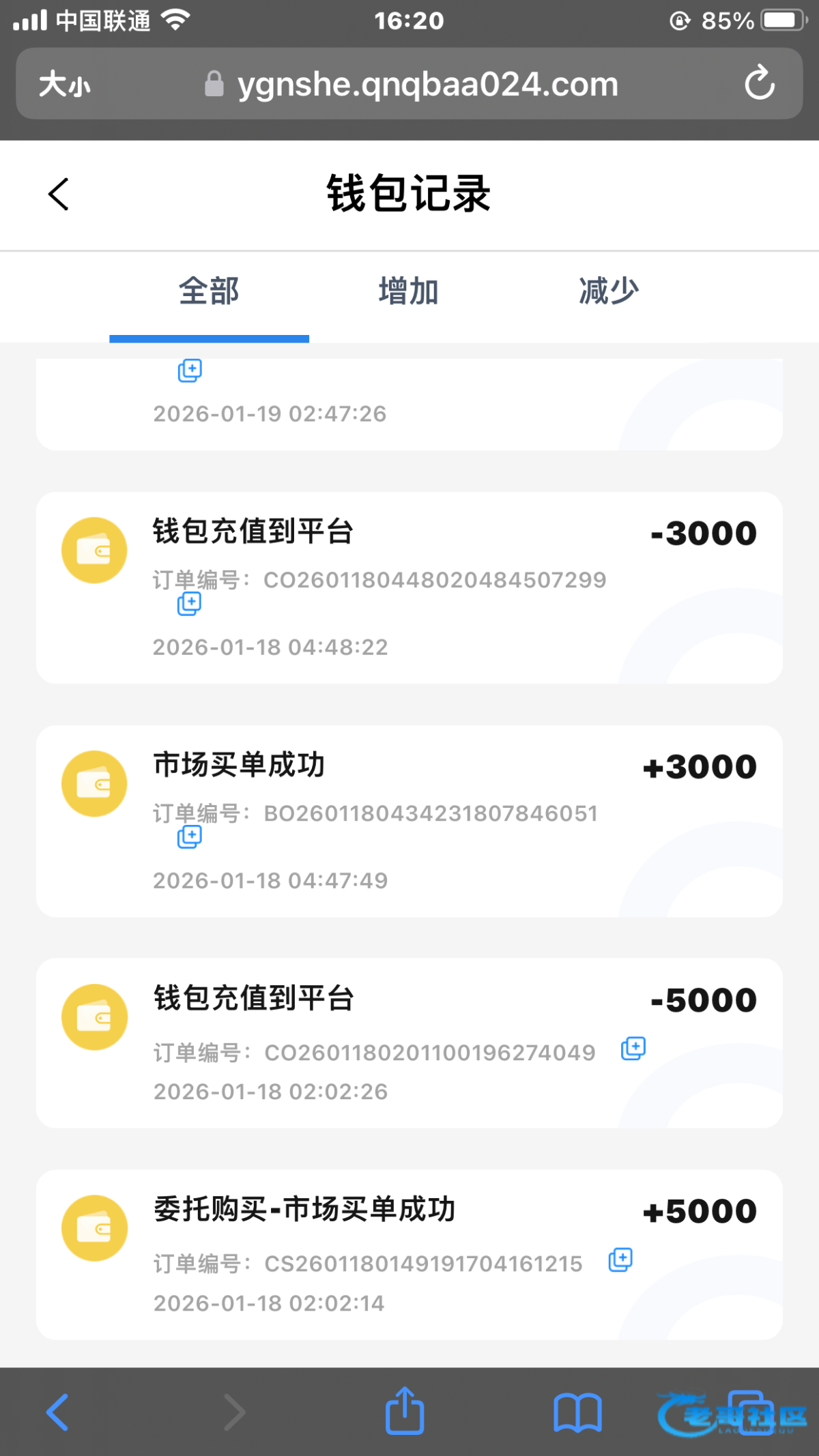Go back from the 钱包记录 page
The width and height of the screenshot is (819, 1456).
click(59, 194)
